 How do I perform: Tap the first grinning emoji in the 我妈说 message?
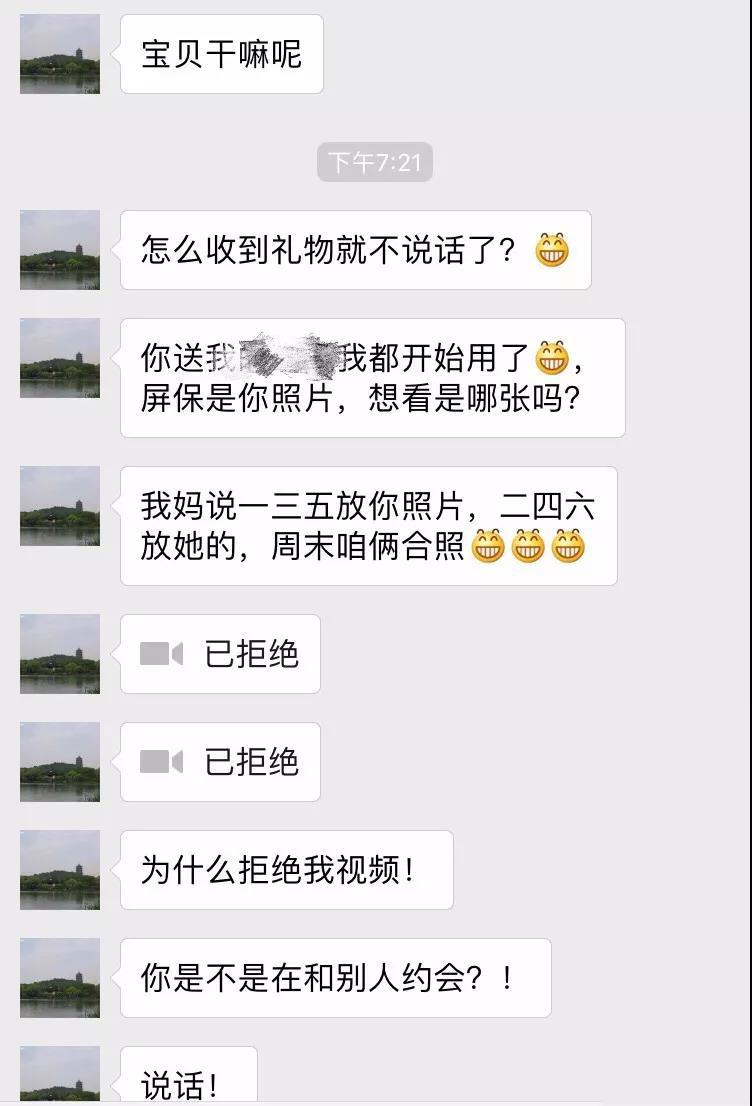click(x=489, y=544)
